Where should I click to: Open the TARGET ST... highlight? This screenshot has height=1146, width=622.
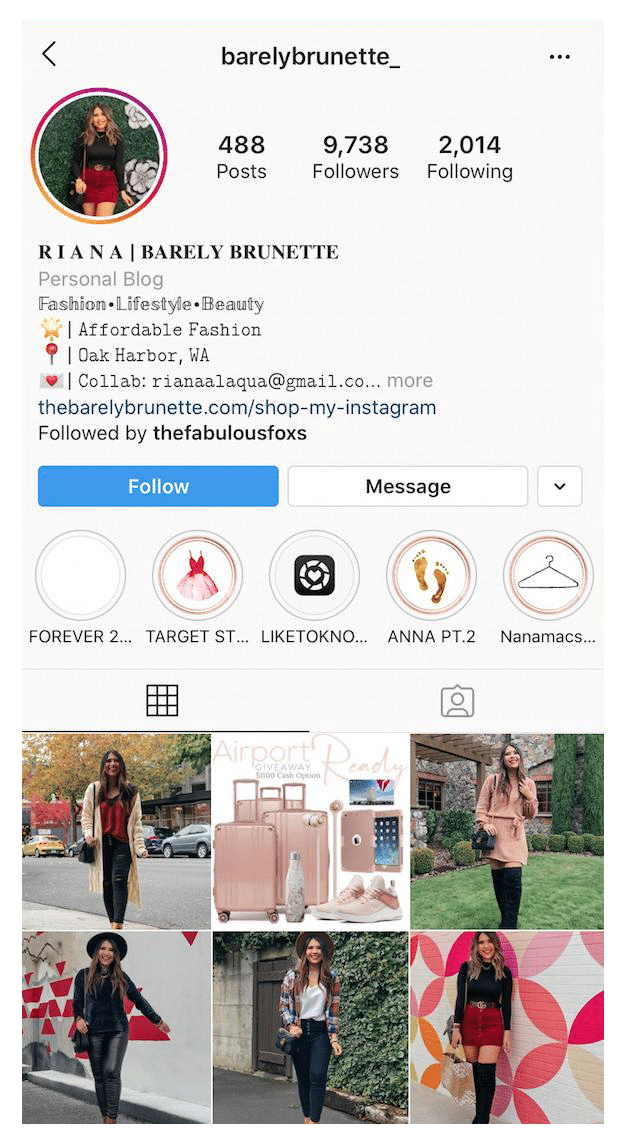197,576
